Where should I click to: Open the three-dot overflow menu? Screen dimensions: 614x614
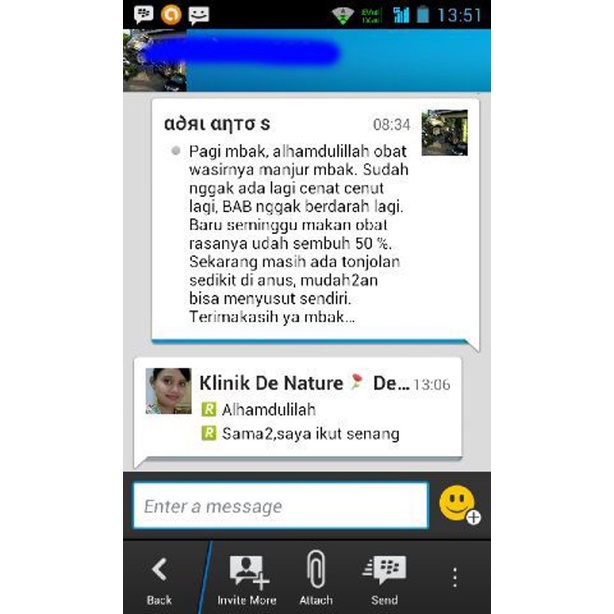455,577
